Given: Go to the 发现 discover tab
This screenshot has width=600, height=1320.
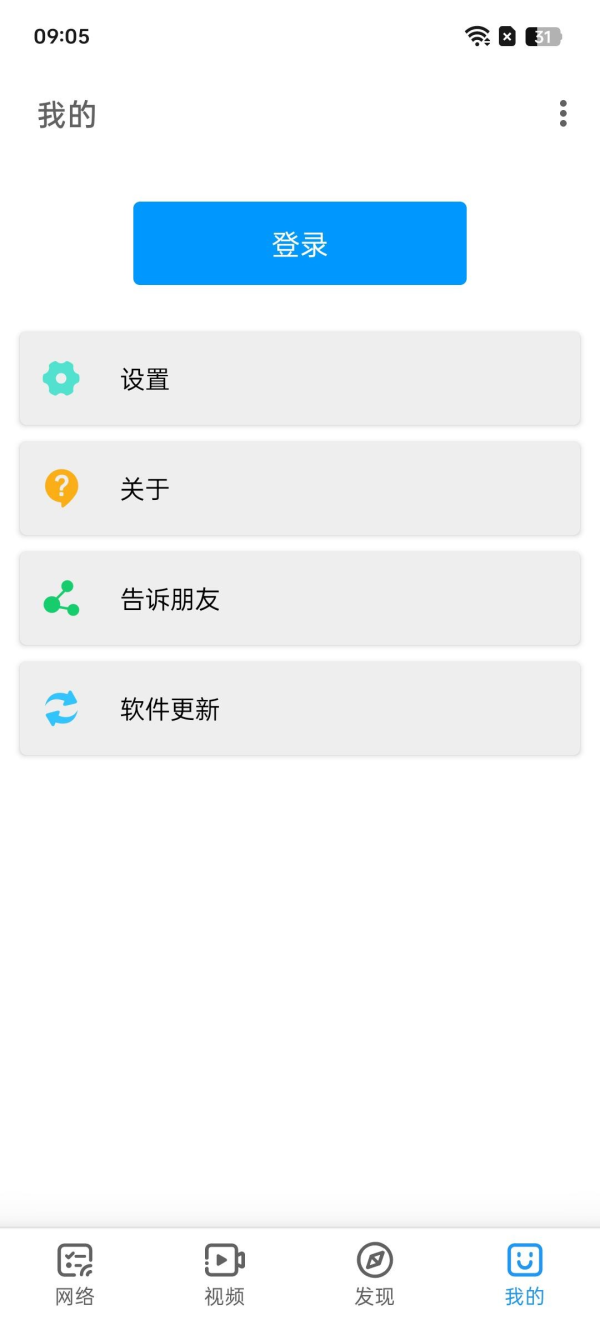Looking at the screenshot, I should (x=375, y=1274).
